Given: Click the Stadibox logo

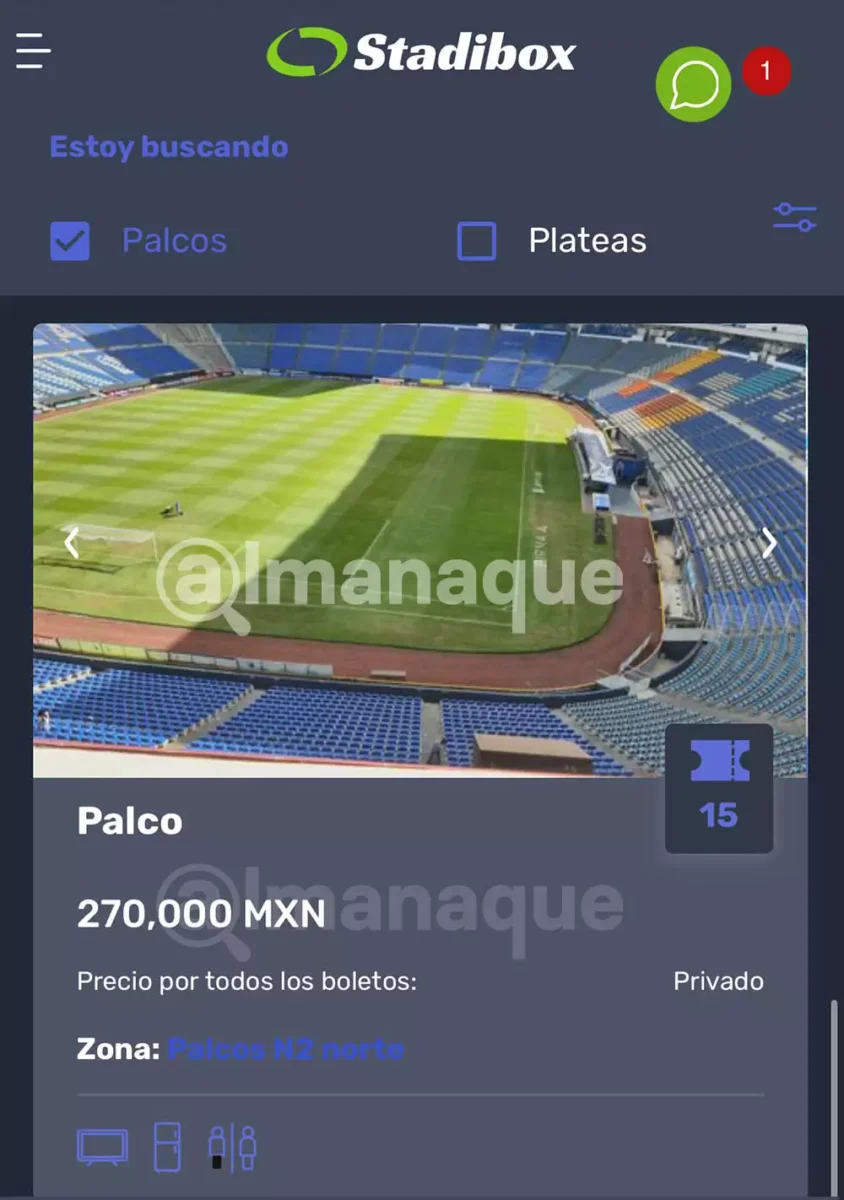Looking at the screenshot, I should [x=420, y=55].
